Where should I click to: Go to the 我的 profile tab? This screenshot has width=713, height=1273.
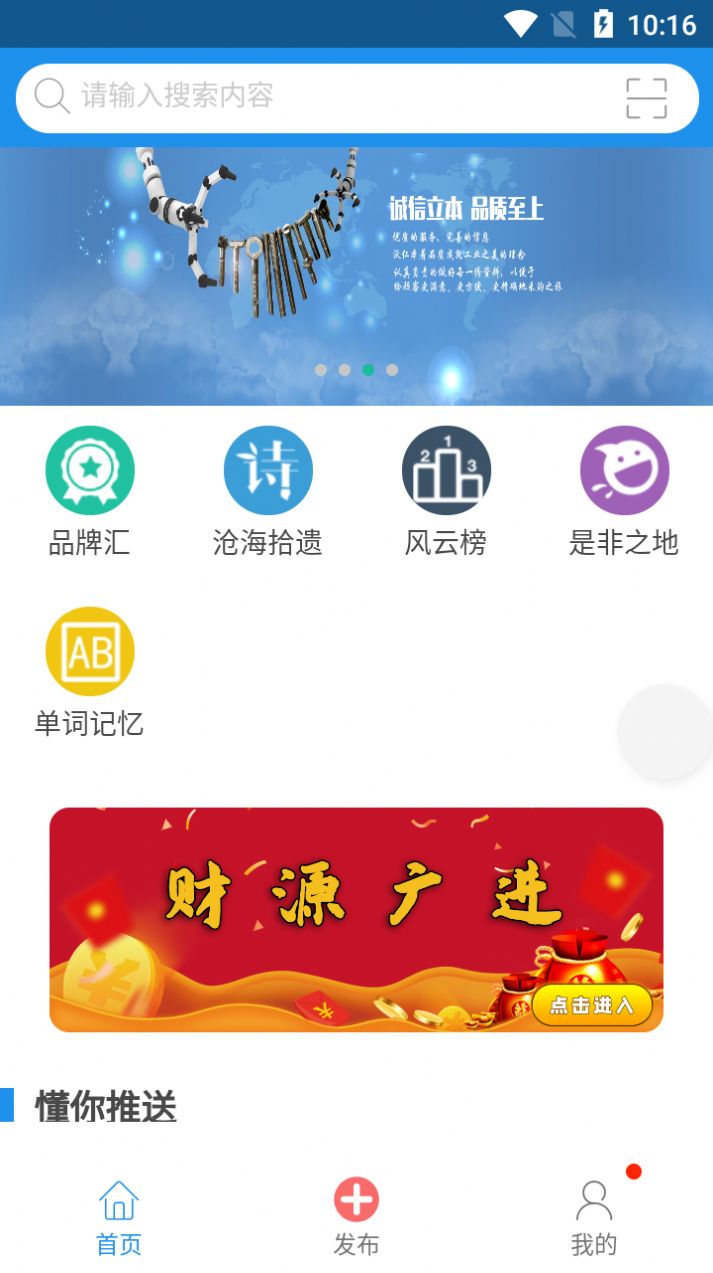pos(594,1217)
